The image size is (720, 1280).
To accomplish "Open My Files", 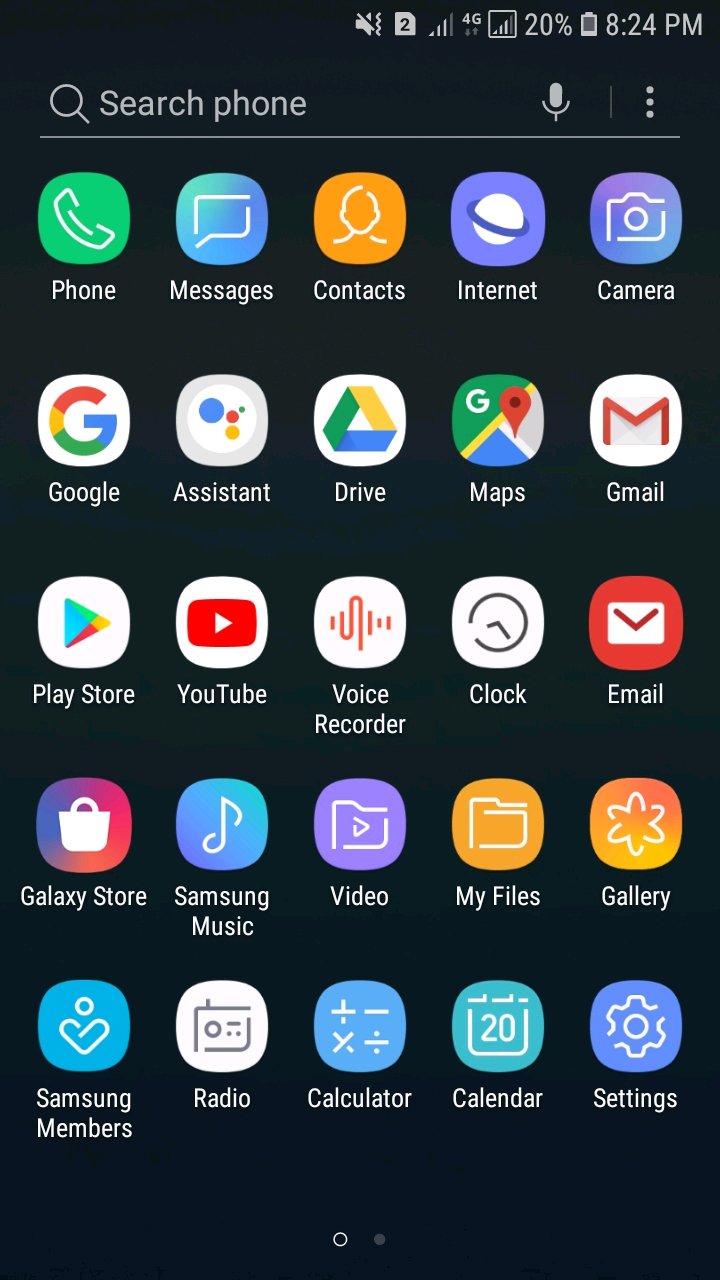I will 498,826.
